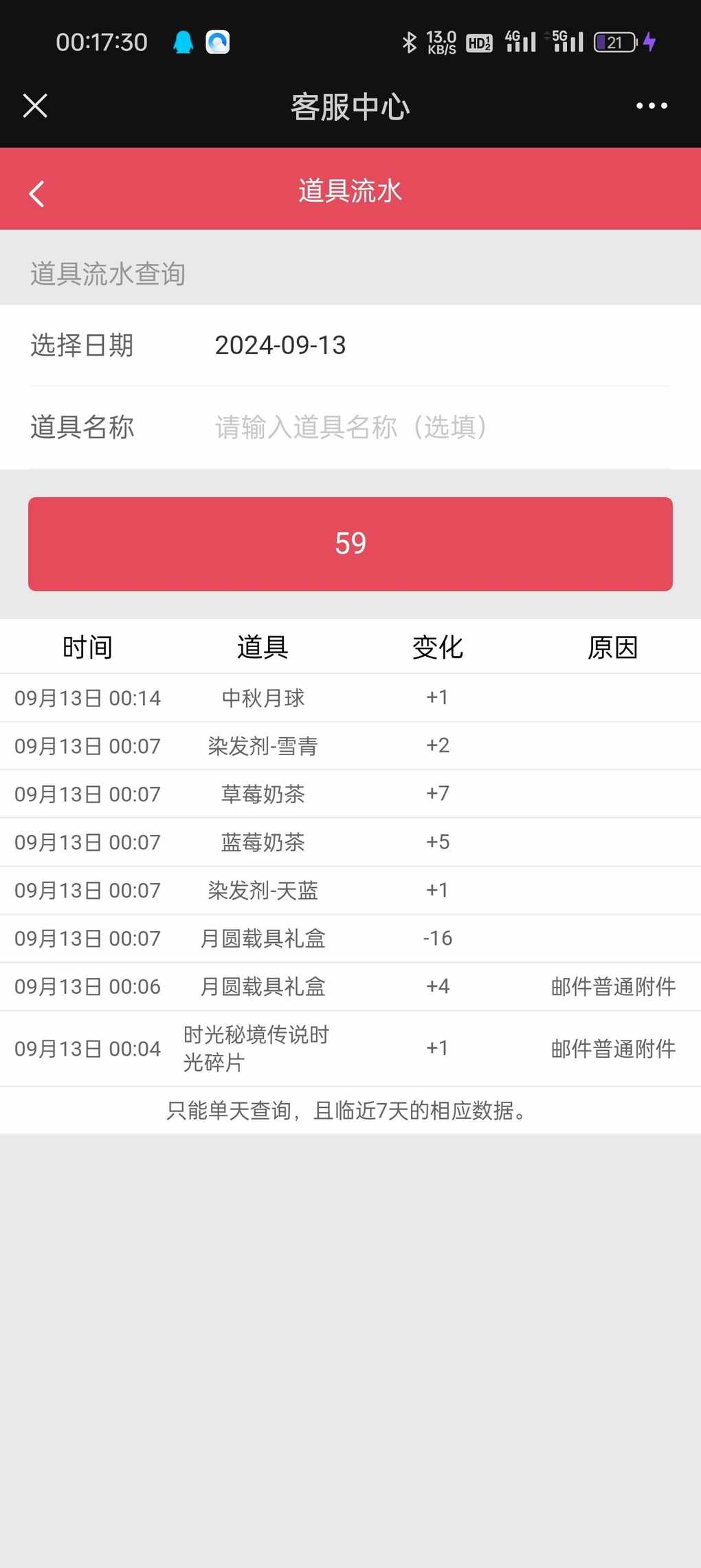Close the 客服中心 page
This screenshot has width=701, height=1568.
35,106
